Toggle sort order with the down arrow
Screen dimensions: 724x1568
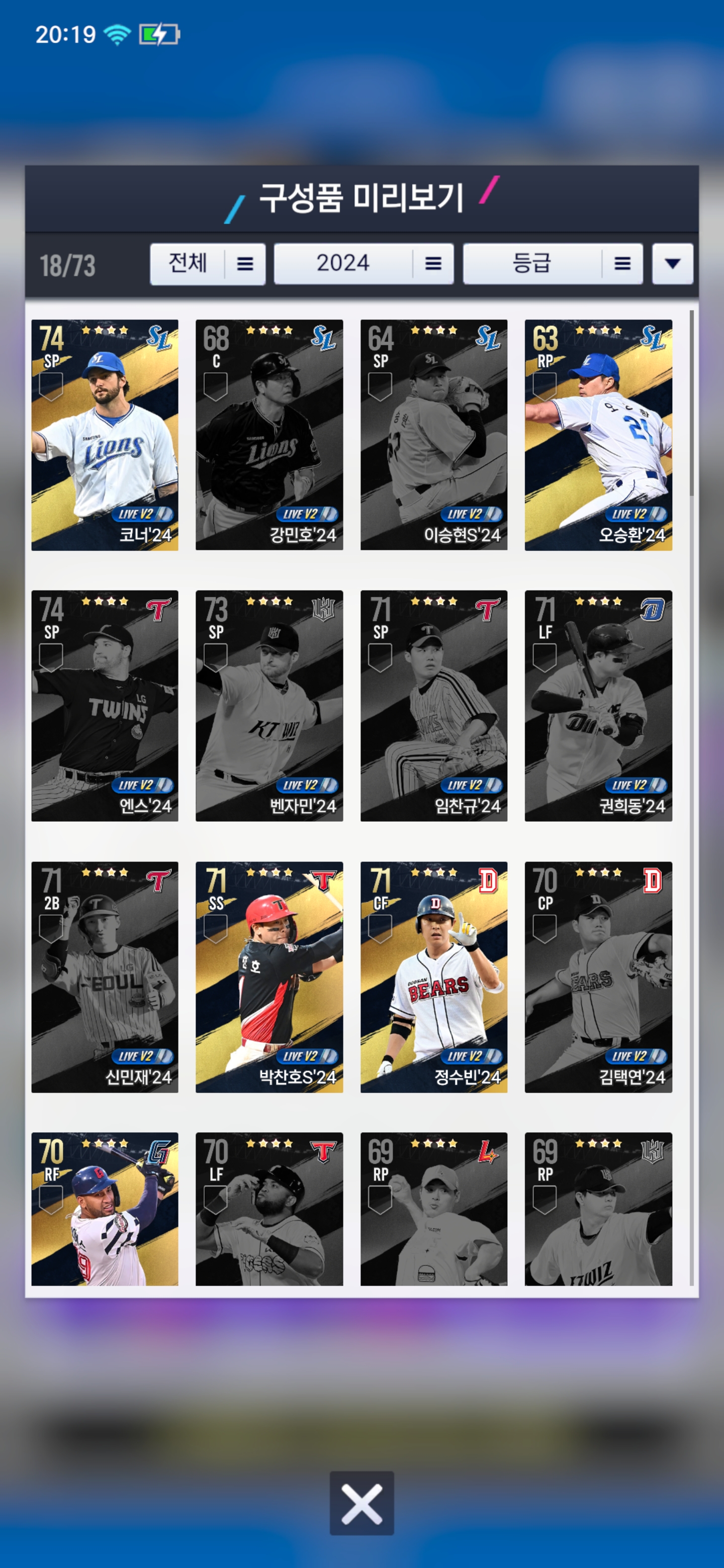point(672,264)
